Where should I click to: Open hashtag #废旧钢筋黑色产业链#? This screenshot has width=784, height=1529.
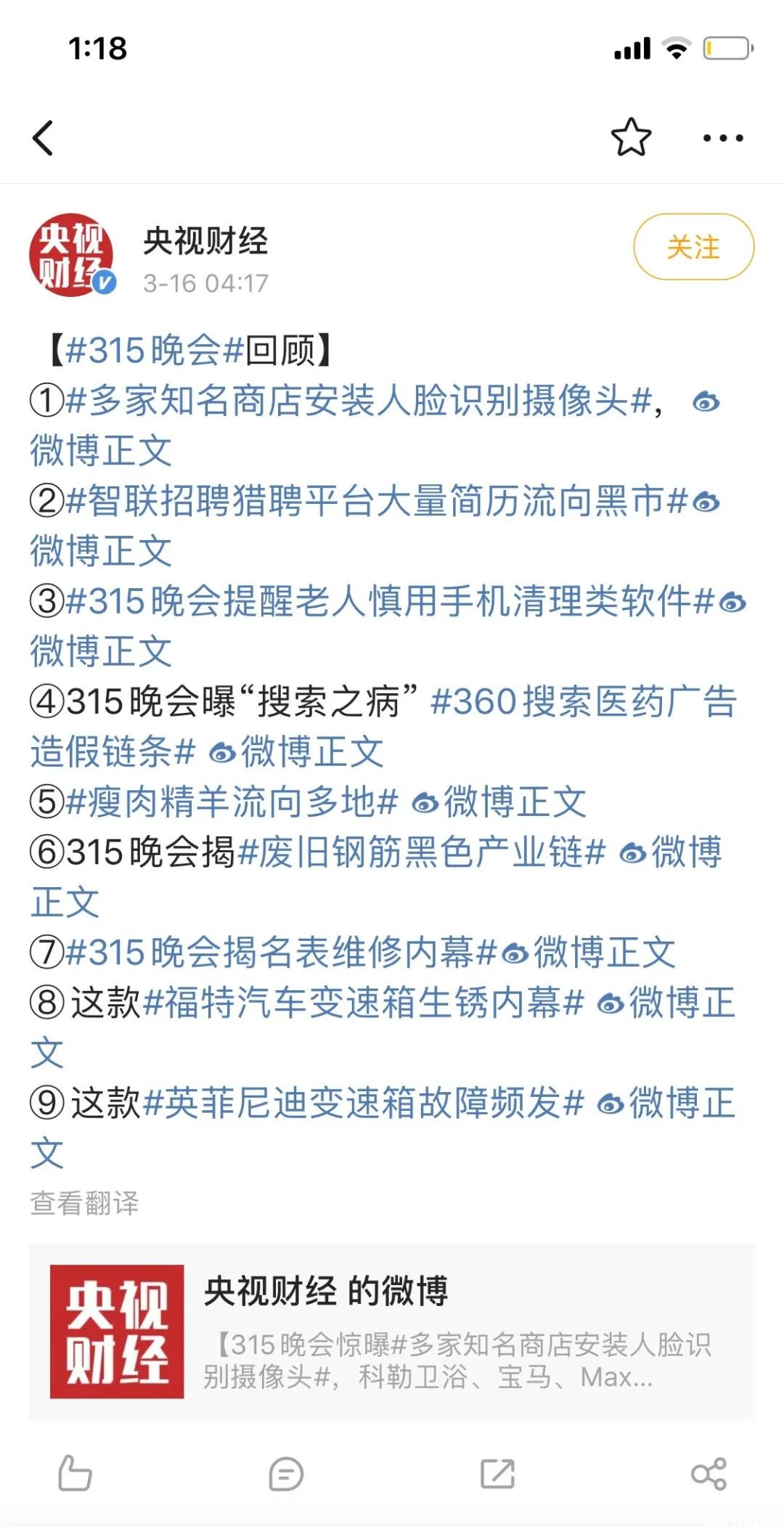point(421,852)
